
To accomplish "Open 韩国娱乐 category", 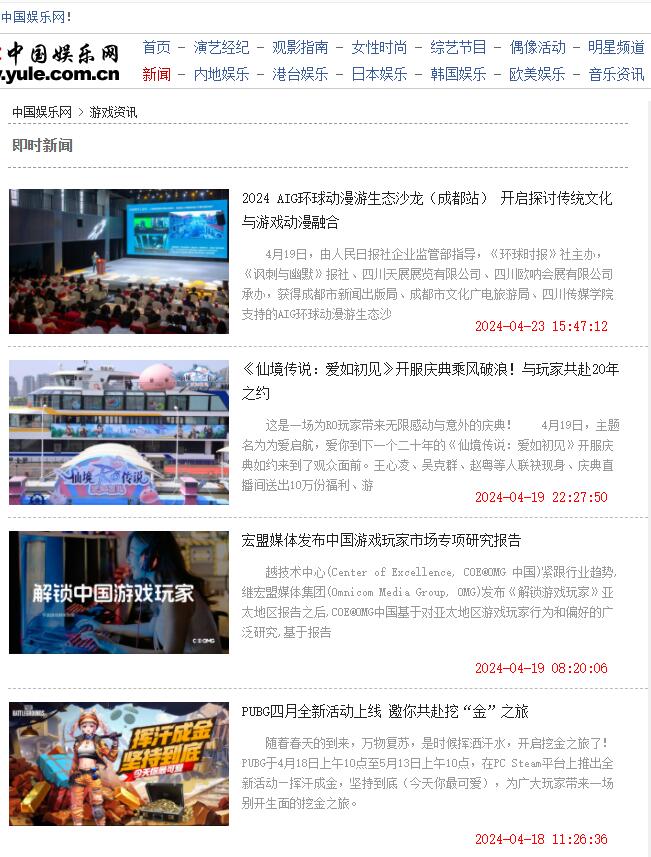I will click(x=458, y=74).
